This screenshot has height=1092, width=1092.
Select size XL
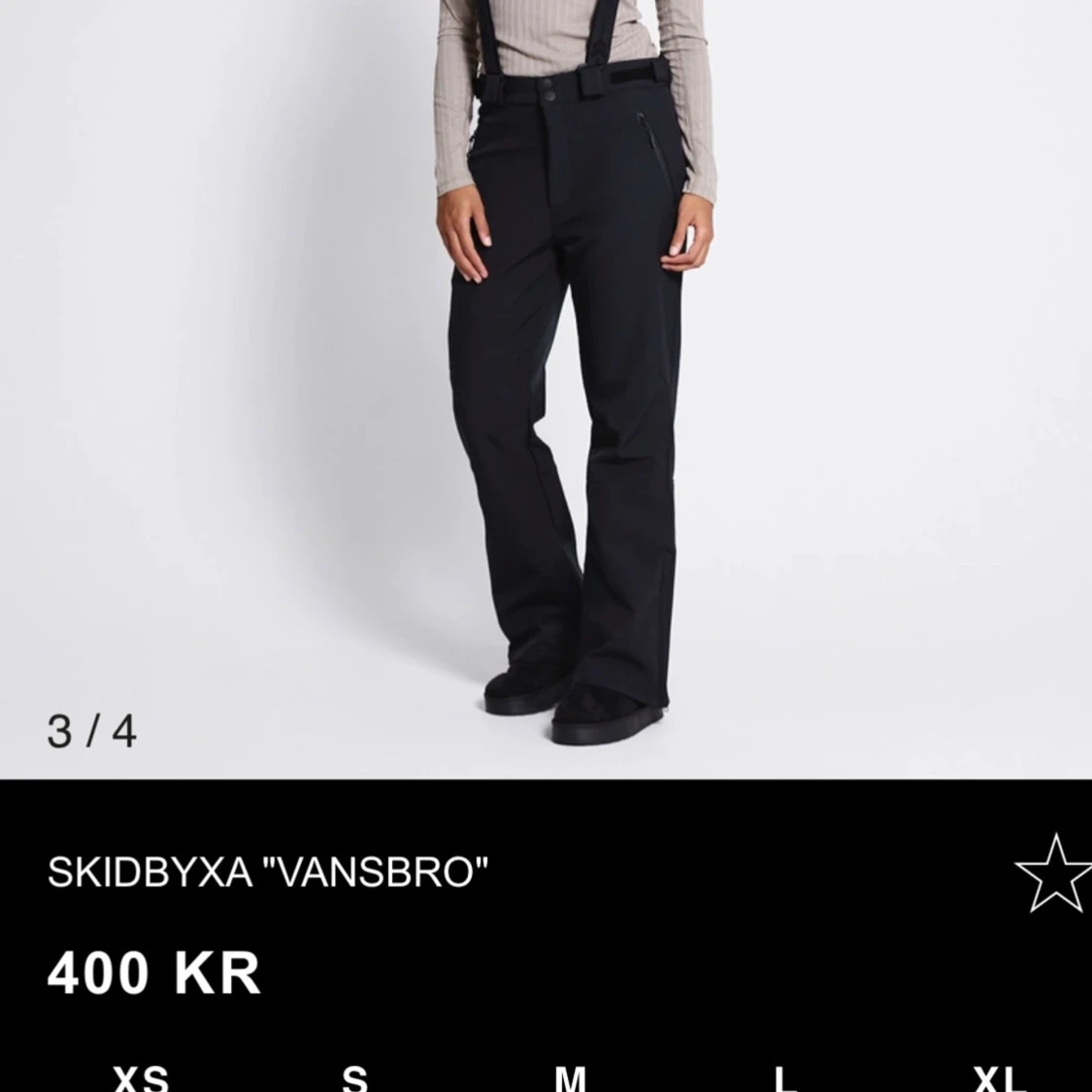coord(1000,1077)
